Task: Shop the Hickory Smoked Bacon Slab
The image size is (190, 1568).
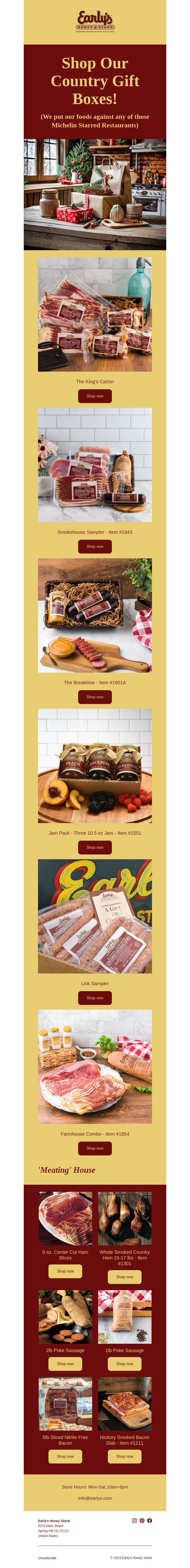Action: tap(124, 1456)
